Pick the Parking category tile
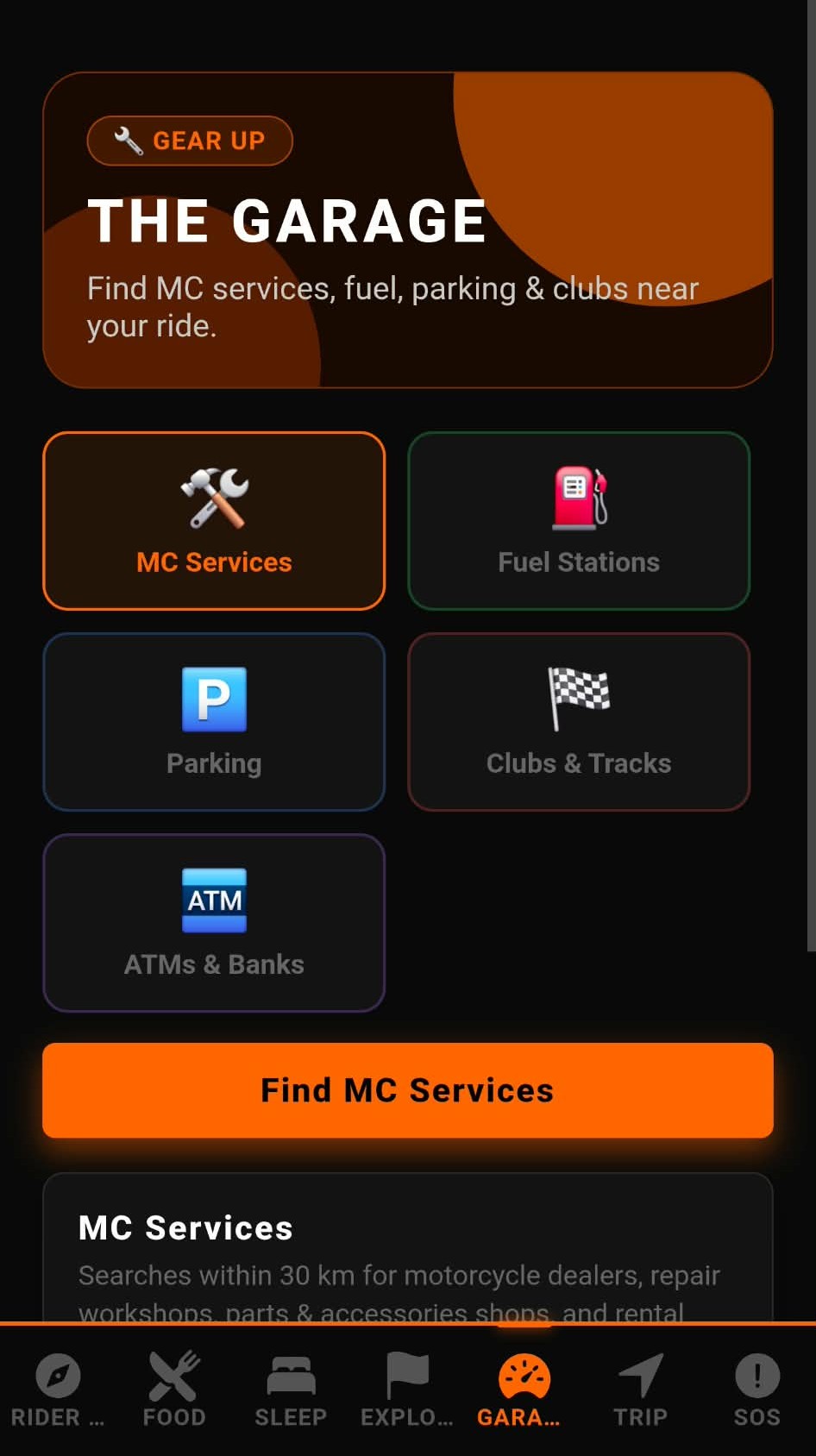 click(x=214, y=722)
